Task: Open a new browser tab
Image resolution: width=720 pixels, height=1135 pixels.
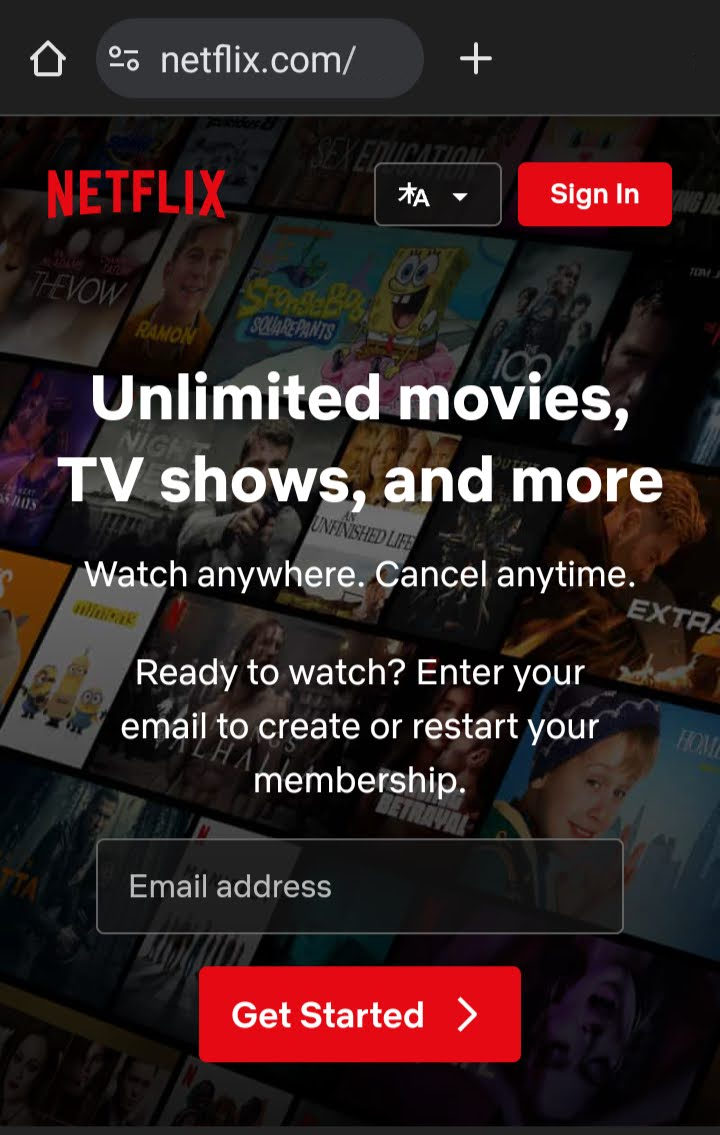Action: tap(476, 59)
